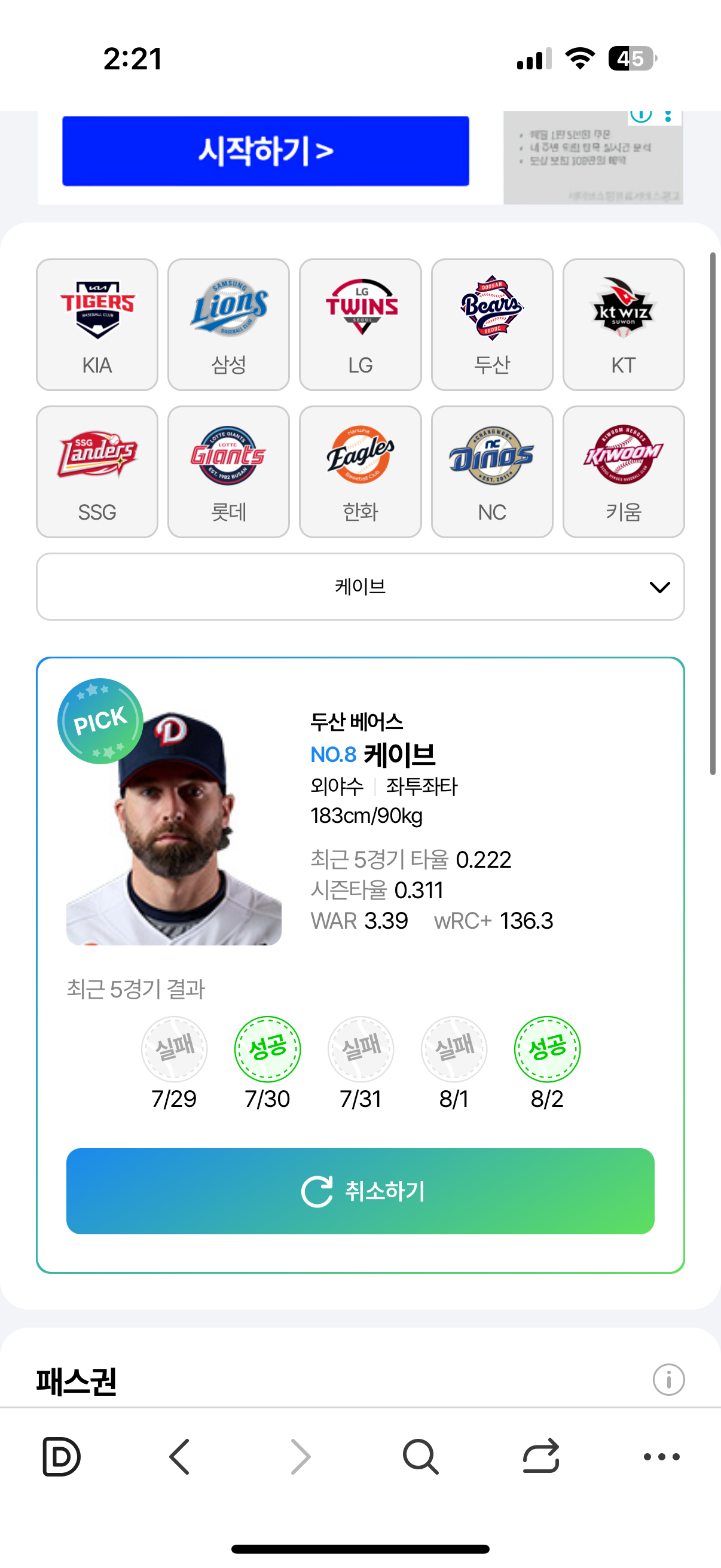Choose the 삼성 Lions team tile
721x1568 pixels.
click(x=228, y=325)
